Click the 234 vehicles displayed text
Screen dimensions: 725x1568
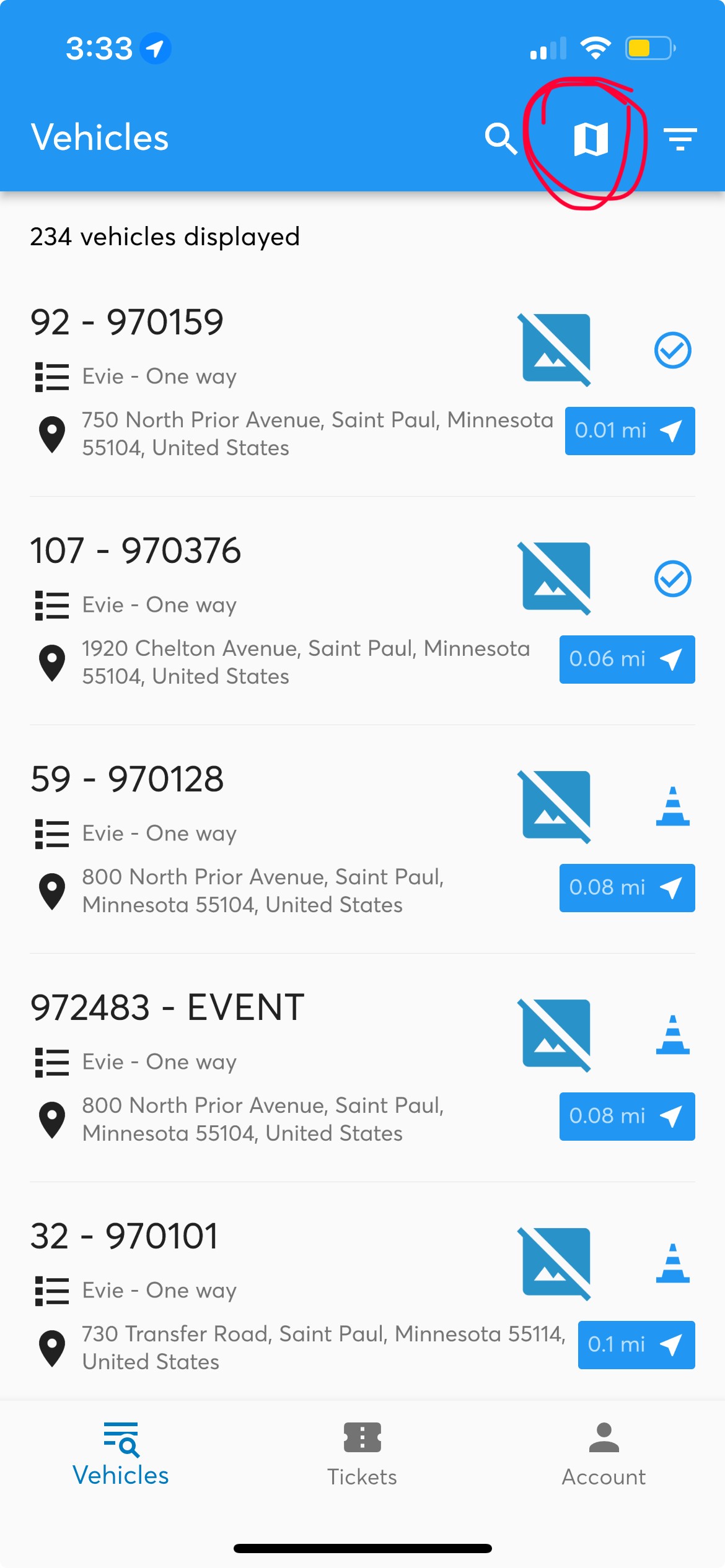(x=164, y=237)
